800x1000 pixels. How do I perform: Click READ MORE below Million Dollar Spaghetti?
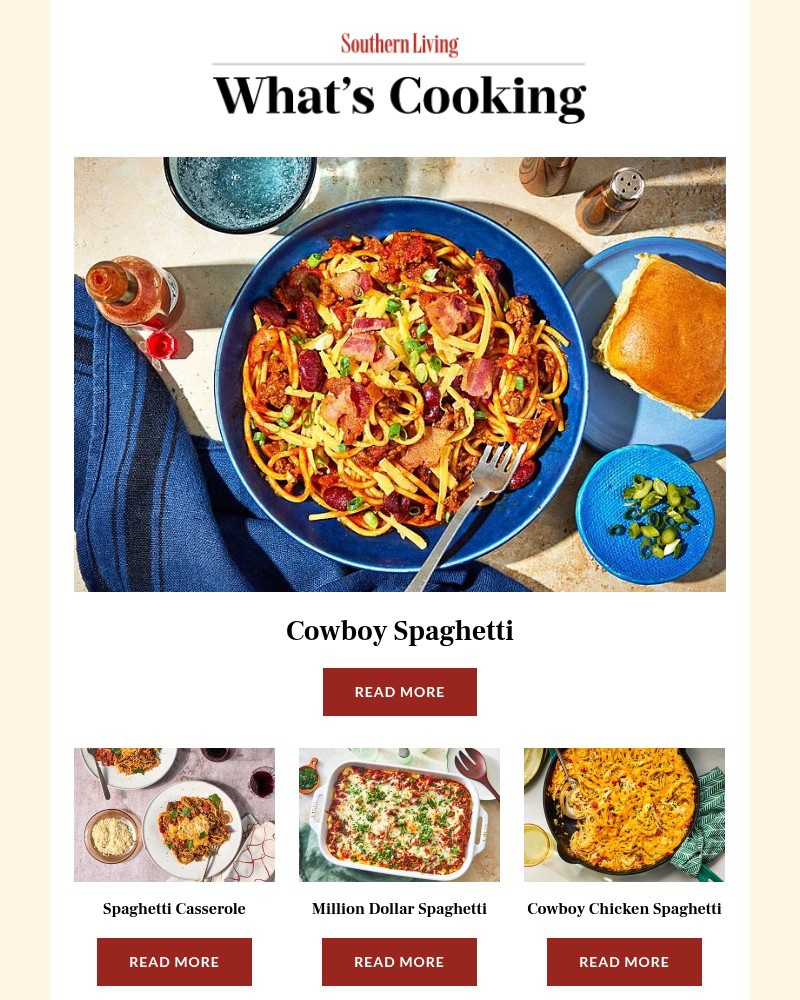coord(399,961)
